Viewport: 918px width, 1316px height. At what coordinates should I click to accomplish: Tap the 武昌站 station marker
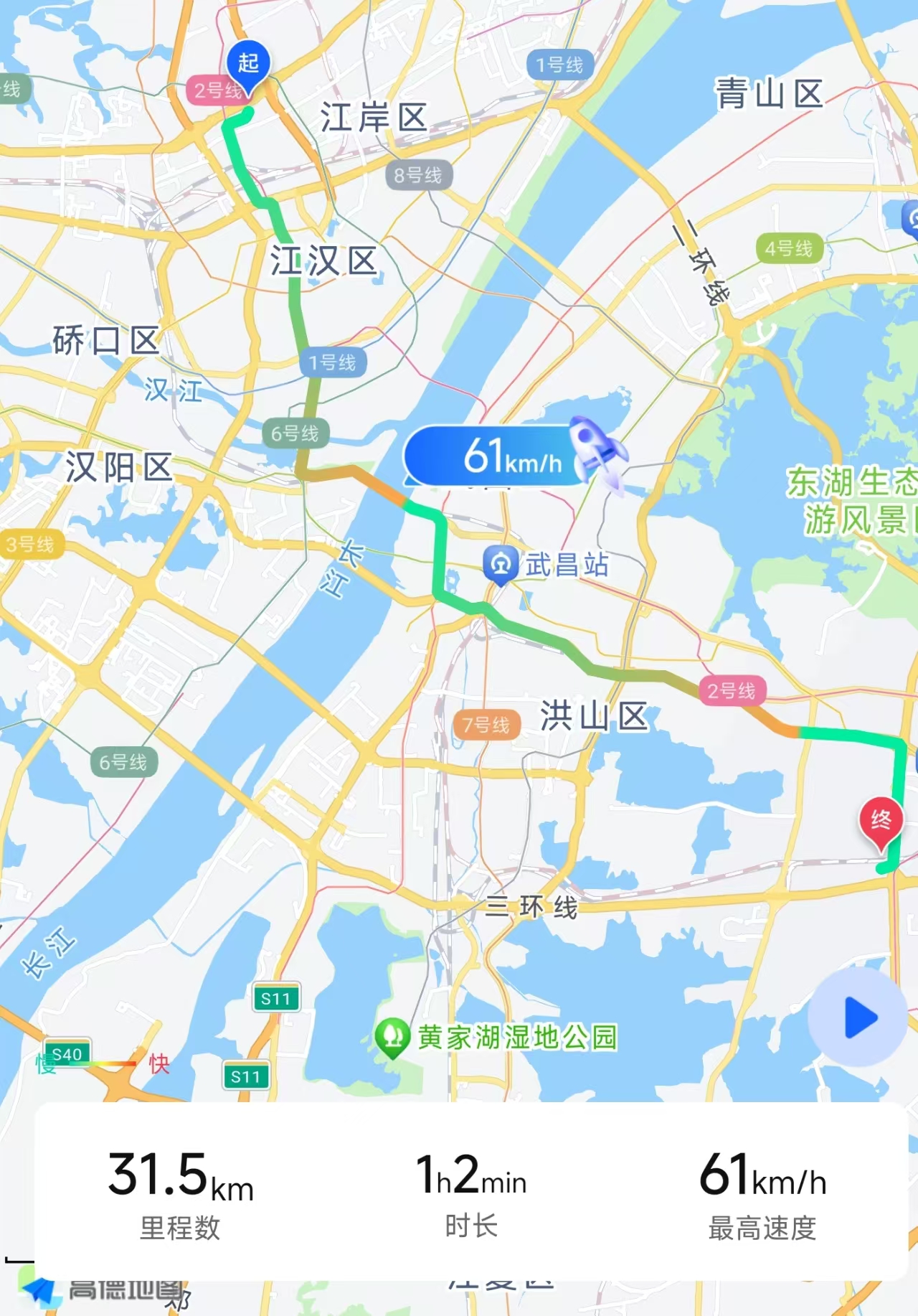point(501,564)
